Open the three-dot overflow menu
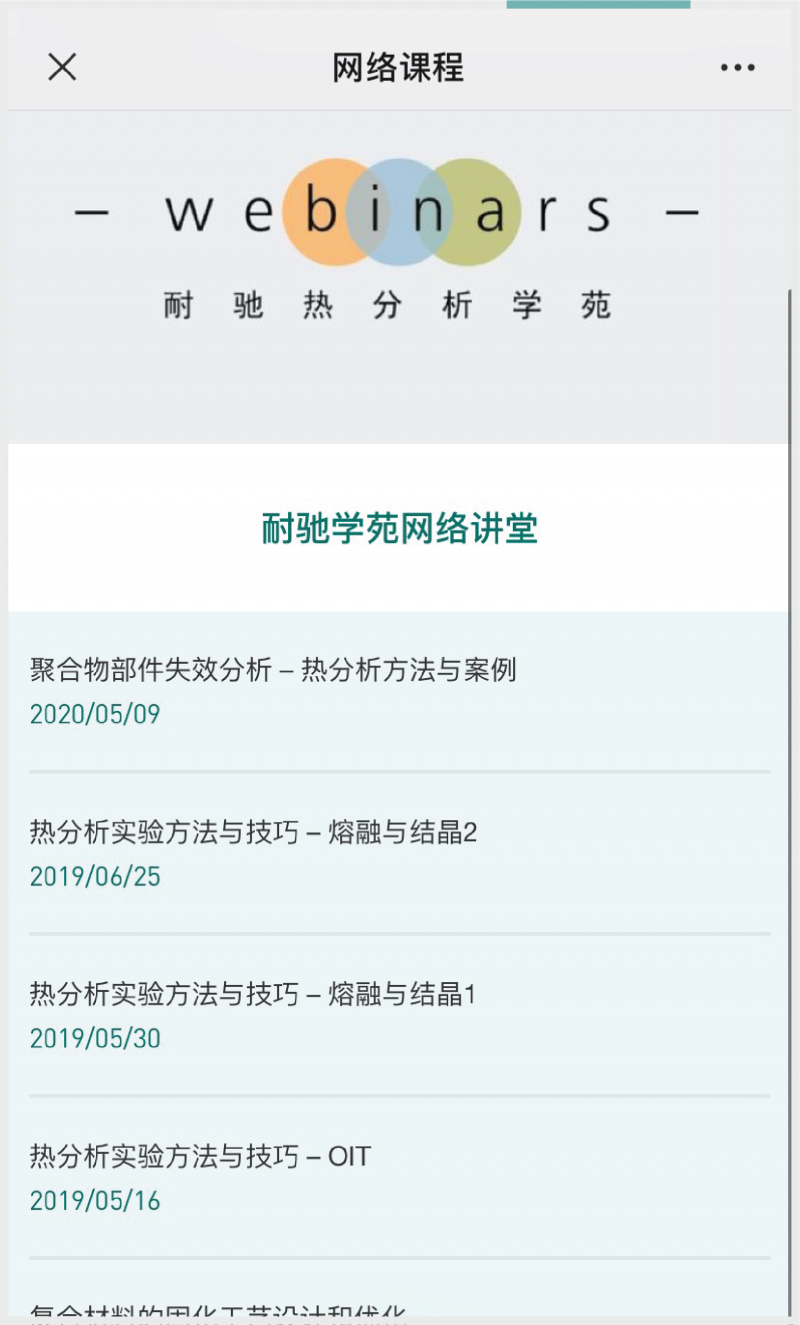 737,68
